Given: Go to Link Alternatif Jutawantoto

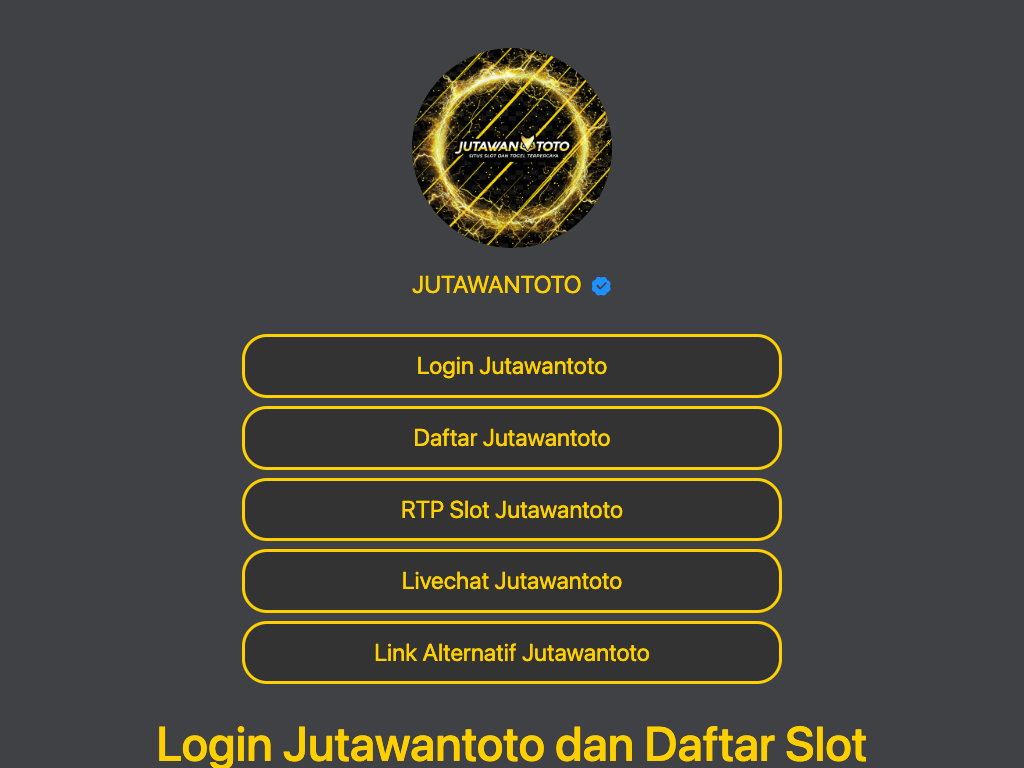Looking at the screenshot, I should [511, 653].
